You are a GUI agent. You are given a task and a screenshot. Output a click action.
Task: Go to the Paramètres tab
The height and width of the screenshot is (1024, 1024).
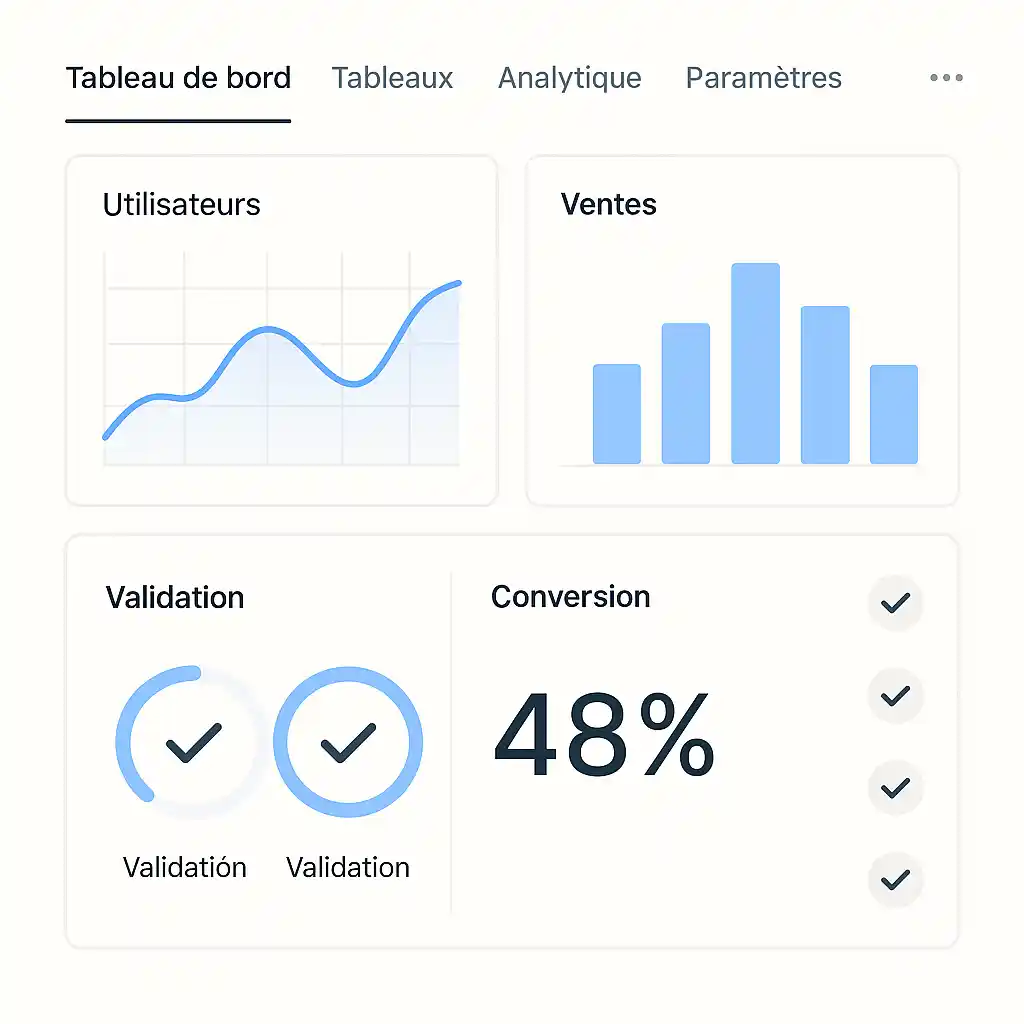tap(763, 78)
